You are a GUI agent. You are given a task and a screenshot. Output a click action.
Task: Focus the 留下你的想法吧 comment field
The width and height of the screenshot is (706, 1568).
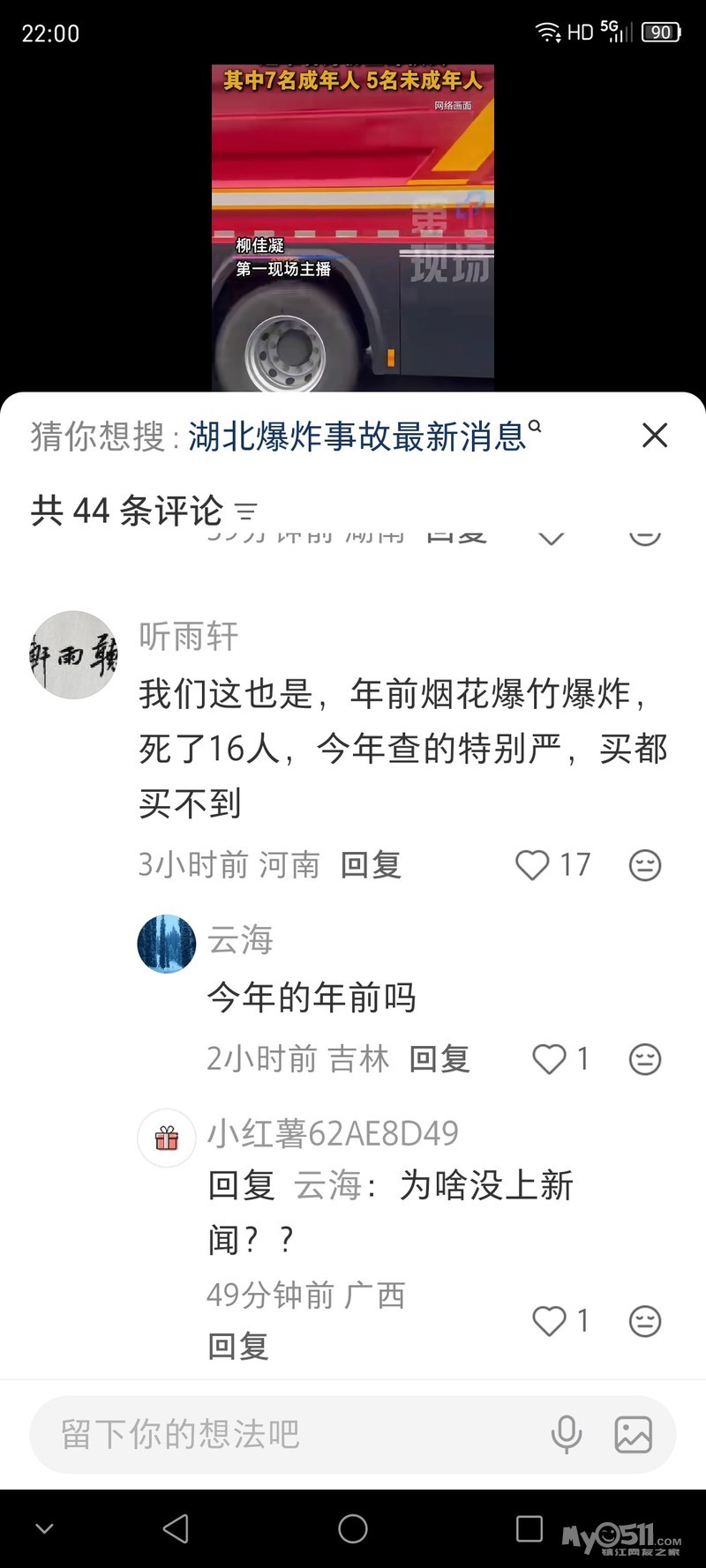[282, 1434]
